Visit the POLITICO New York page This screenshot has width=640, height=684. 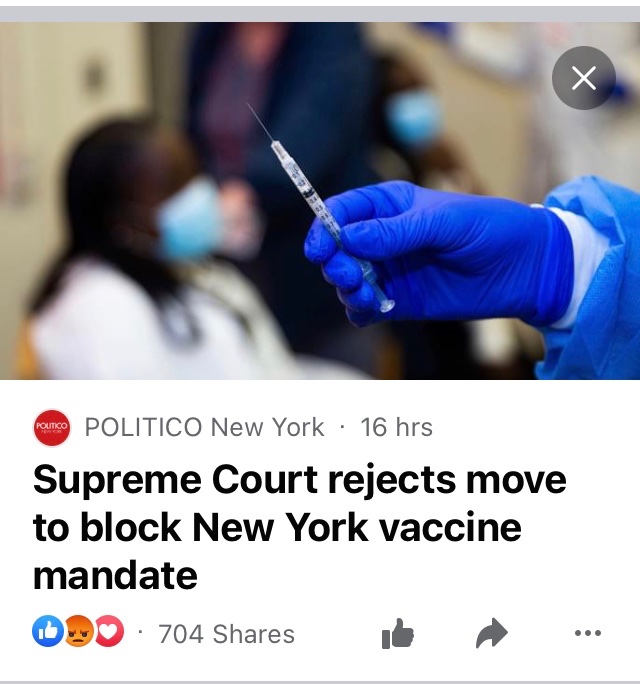pyautogui.click(x=204, y=427)
